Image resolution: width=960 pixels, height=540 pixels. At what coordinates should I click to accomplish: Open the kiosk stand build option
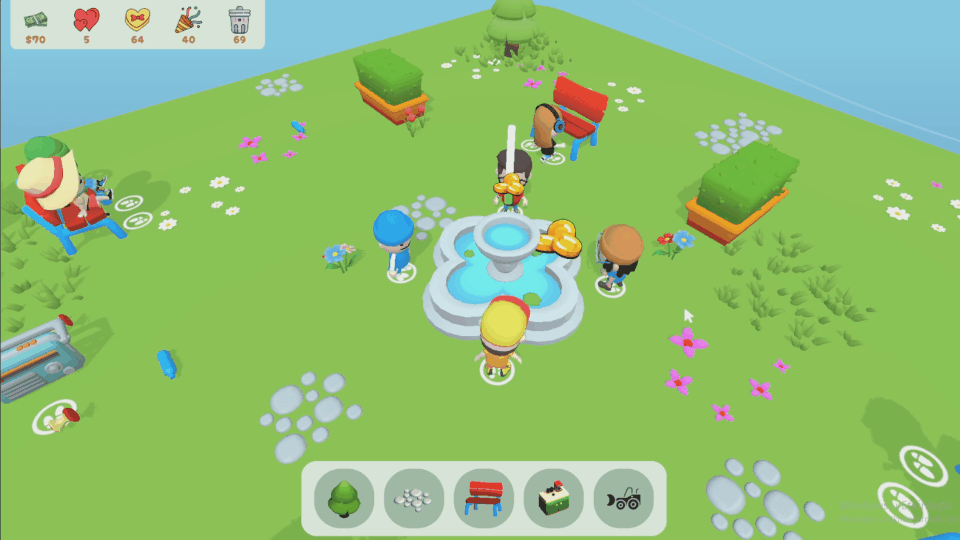click(554, 498)
